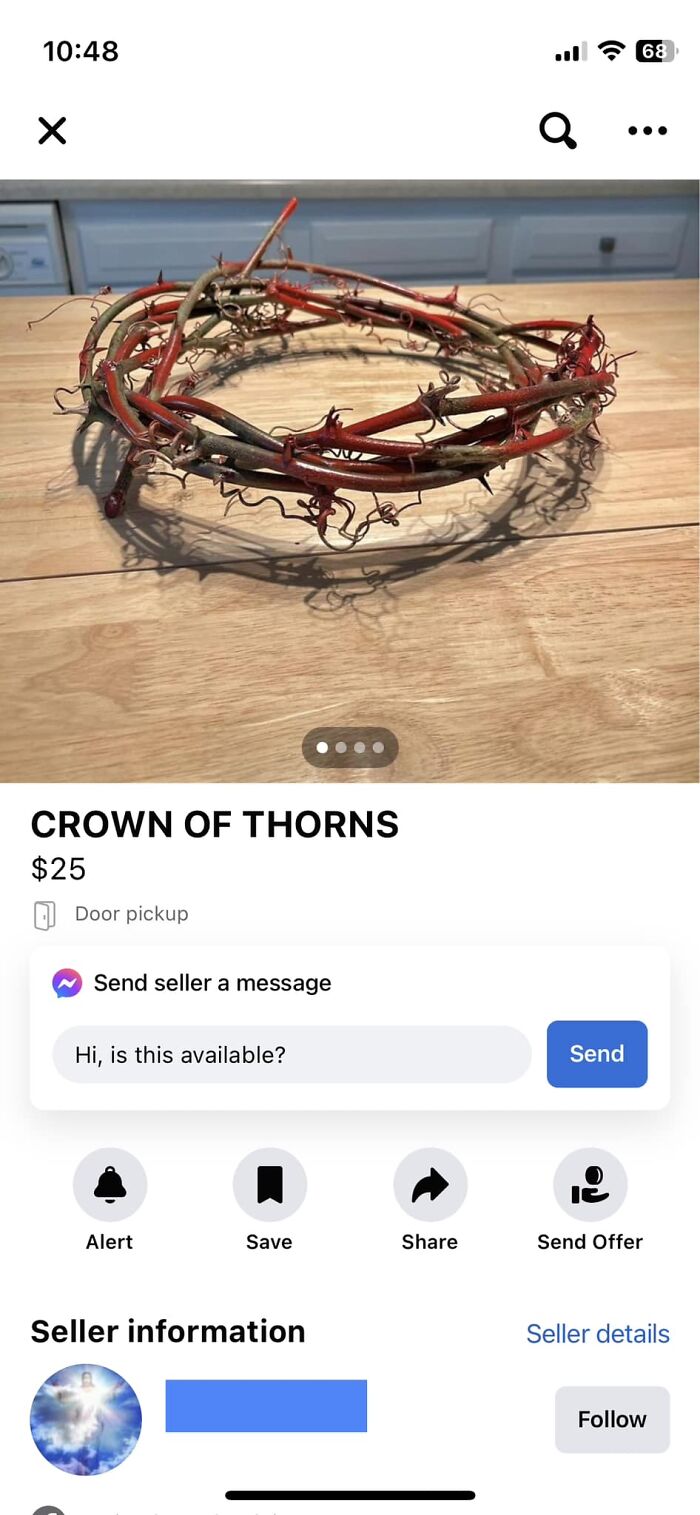This screenshot has width=700, height=1515.
Task: Save this listing
Action: tap(270, 1185)
